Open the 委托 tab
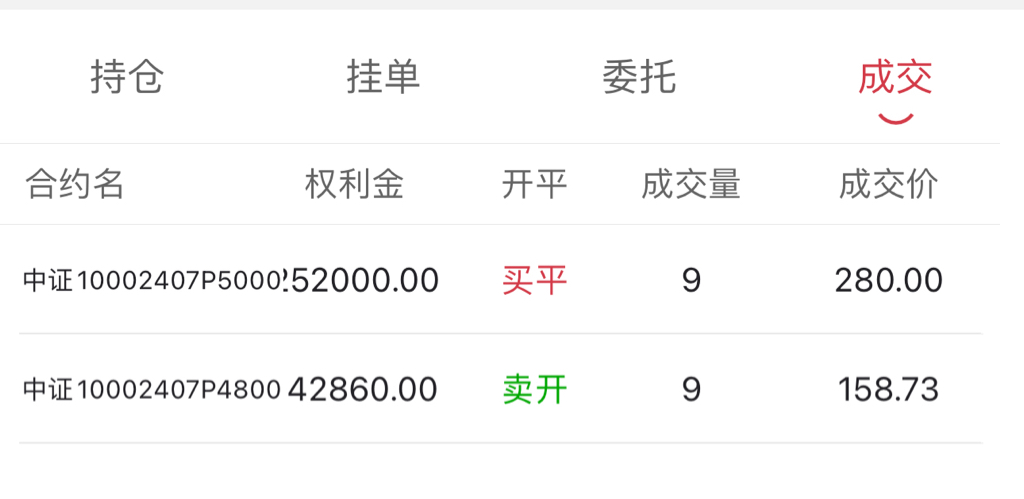This screenshot has height=499, width=1024. (639, 77)
